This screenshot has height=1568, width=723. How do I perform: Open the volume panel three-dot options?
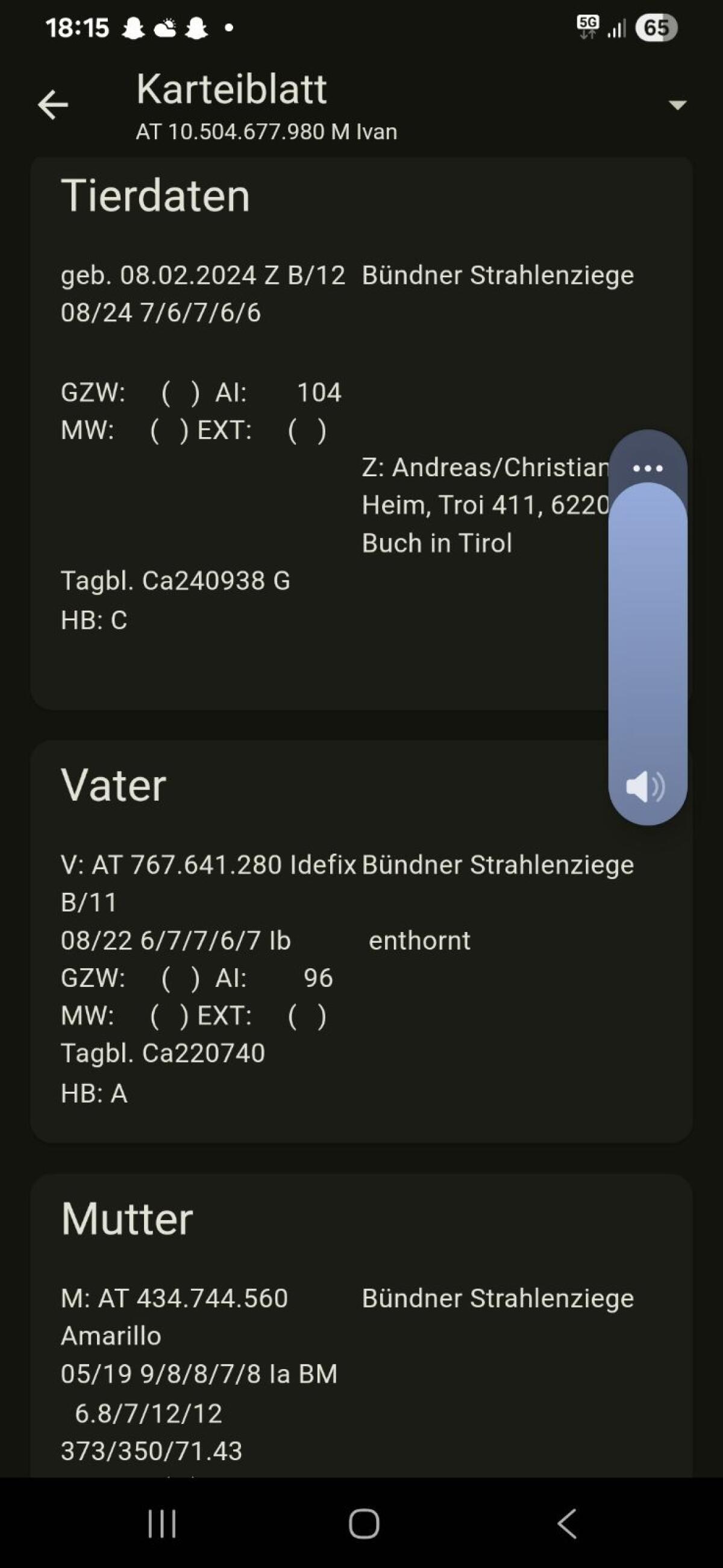pos(648,468)
